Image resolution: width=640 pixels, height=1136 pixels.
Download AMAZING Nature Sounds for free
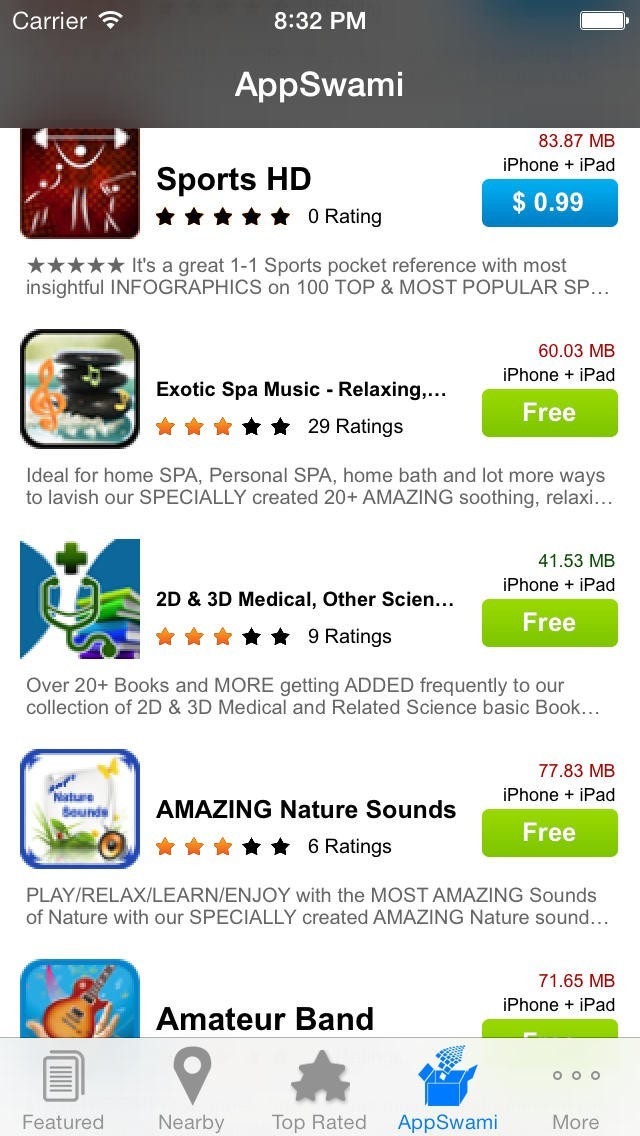tap(549, 833)
